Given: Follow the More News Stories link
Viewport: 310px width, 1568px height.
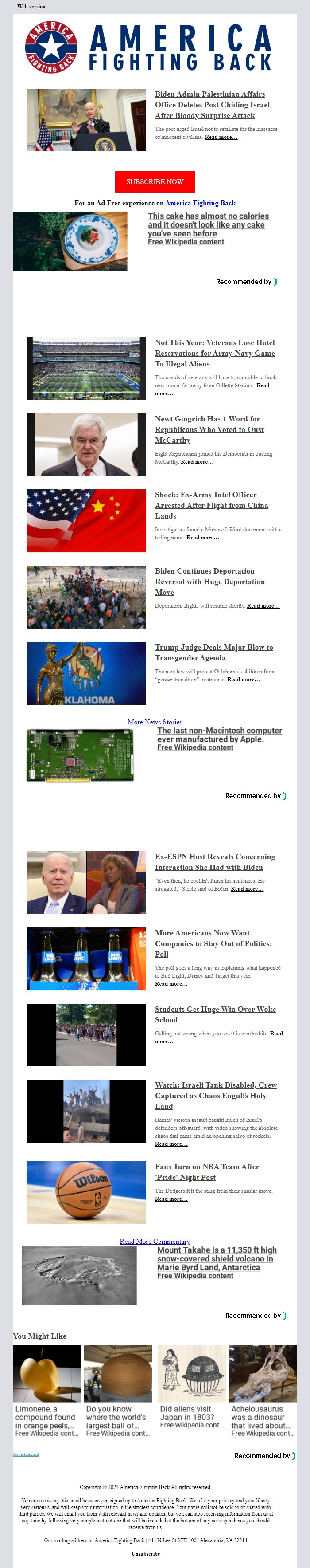Looking at the screenshot, I should point(155,722).
